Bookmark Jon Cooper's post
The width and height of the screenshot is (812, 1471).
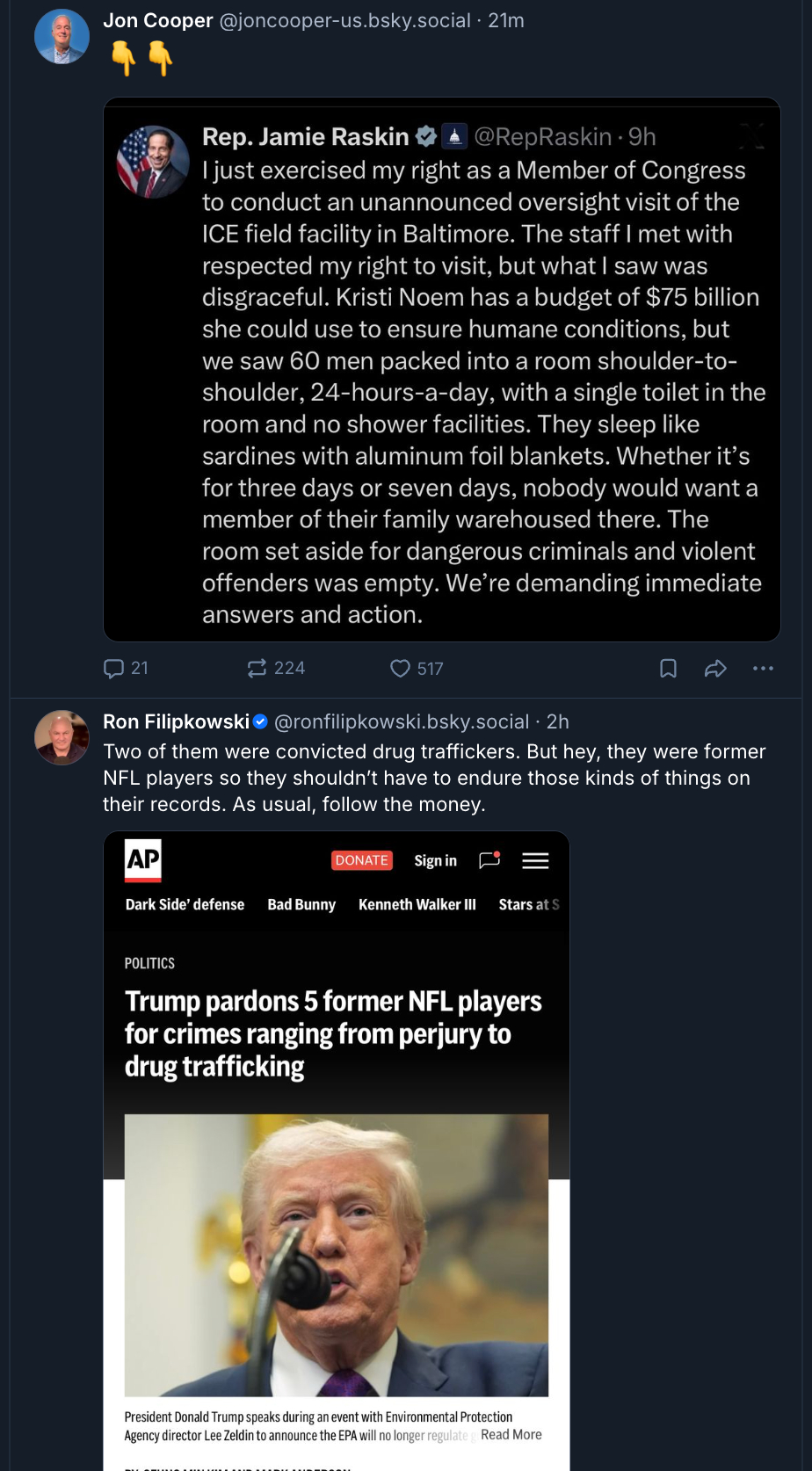pyautogui.click(x=668, y=669)
